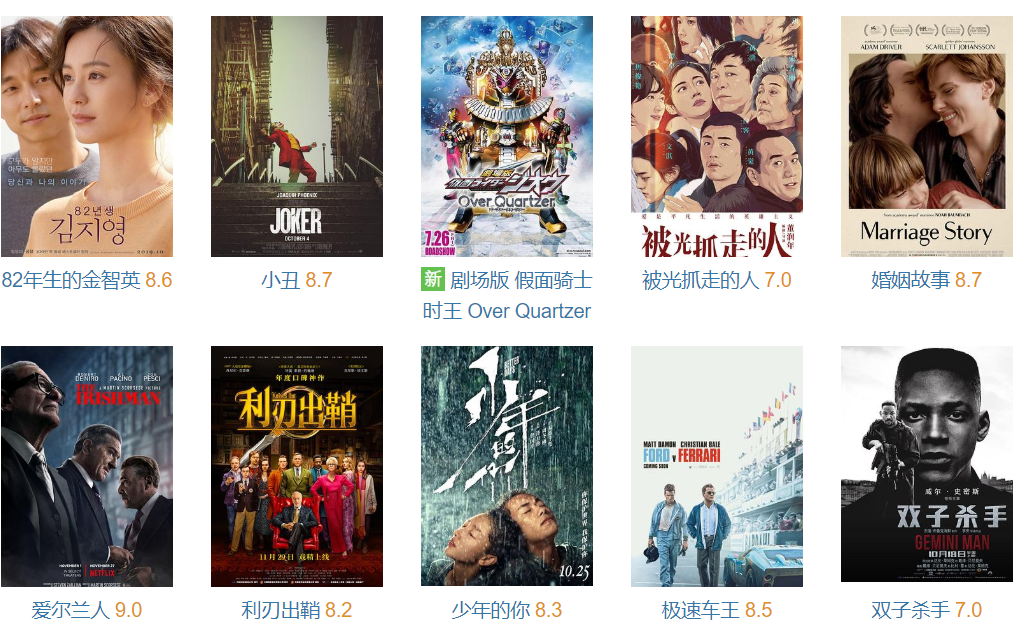1027x628 pixels.
Task: Open the 少年的你 poster tile
Action: tap(507, 466)
